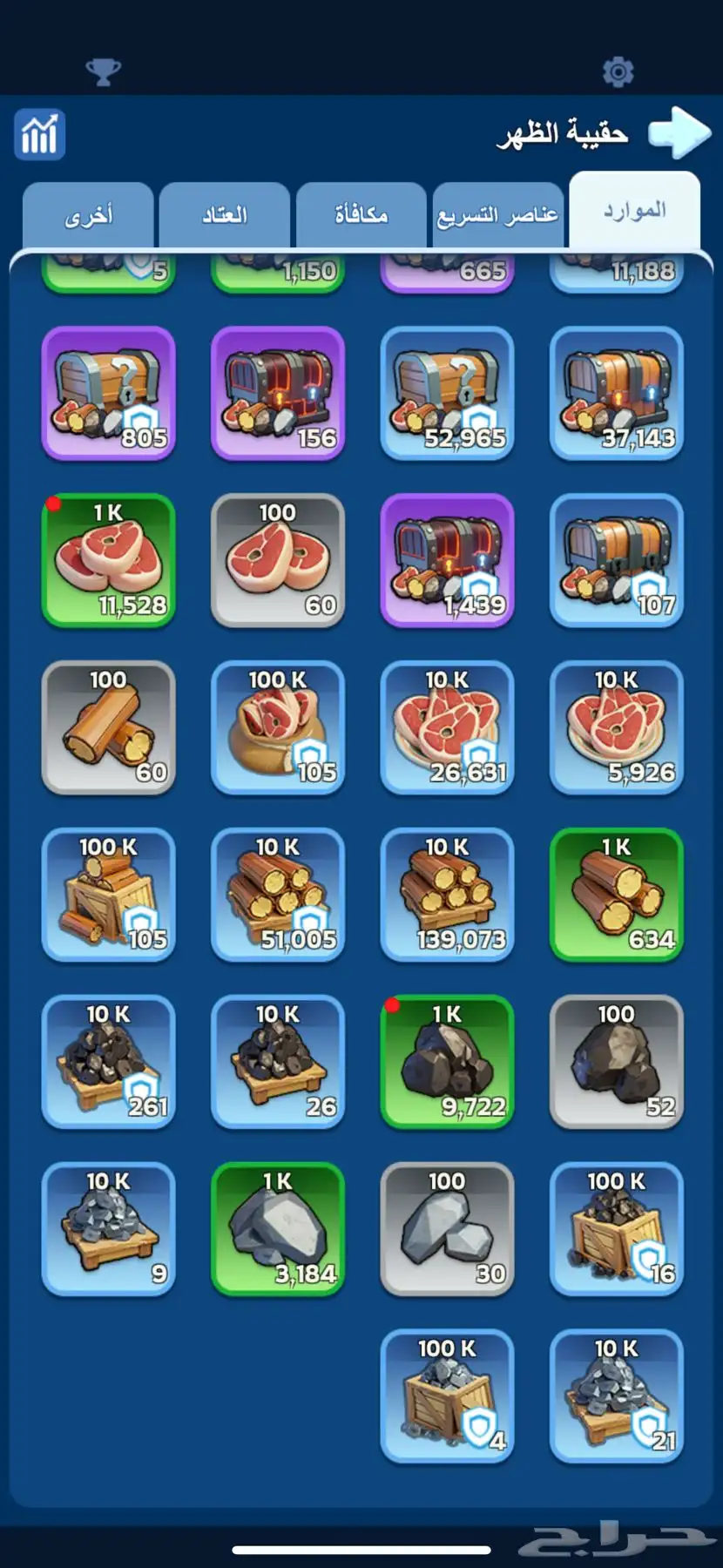Open the 100K coal cart with 16

coord(616,1229)
